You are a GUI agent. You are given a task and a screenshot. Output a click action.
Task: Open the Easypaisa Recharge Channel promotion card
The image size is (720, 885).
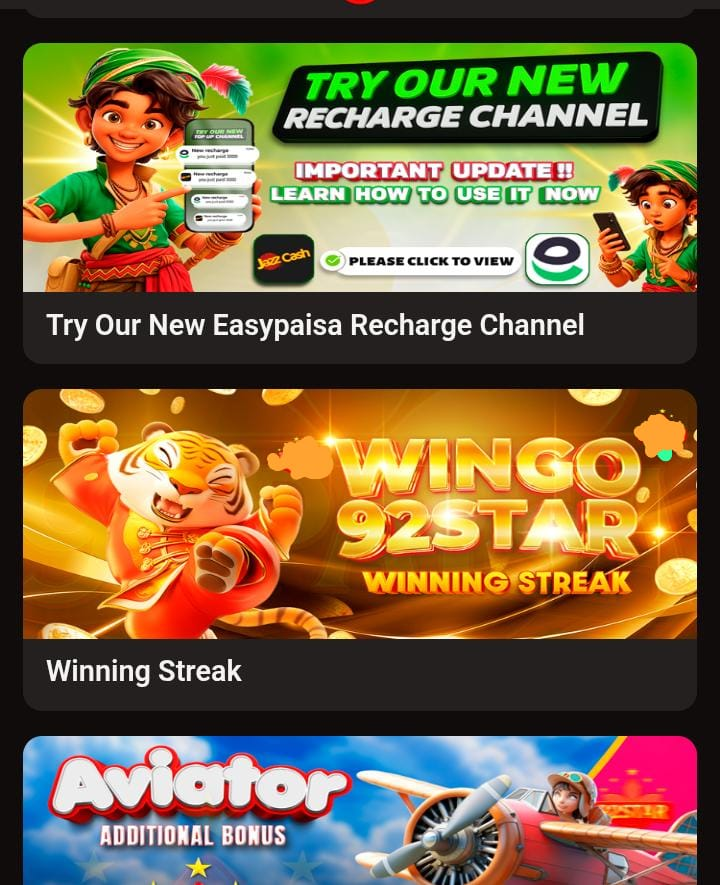360,203
